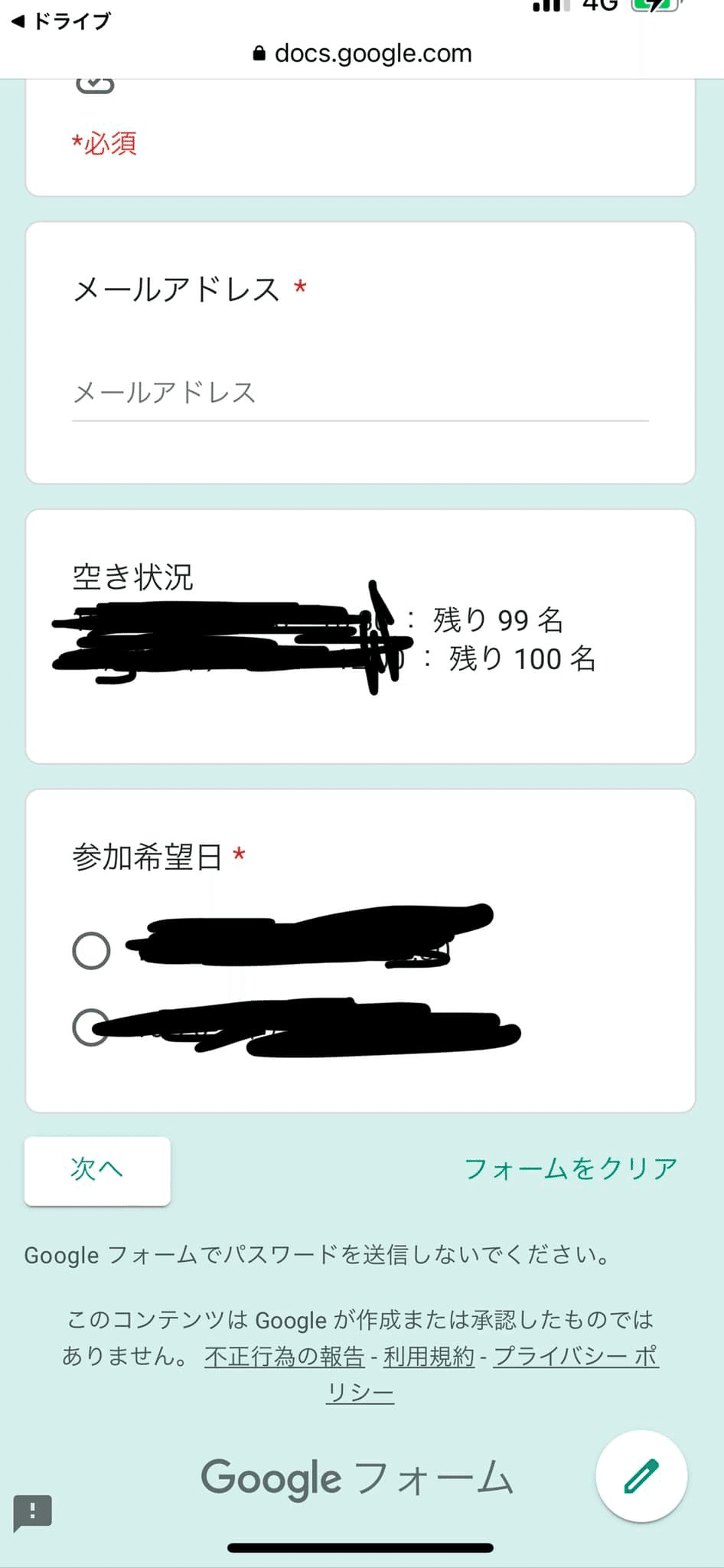Tap the メールアドレス text field
The width and height of the screenshot is (724, 1568).
coord(360,393)
